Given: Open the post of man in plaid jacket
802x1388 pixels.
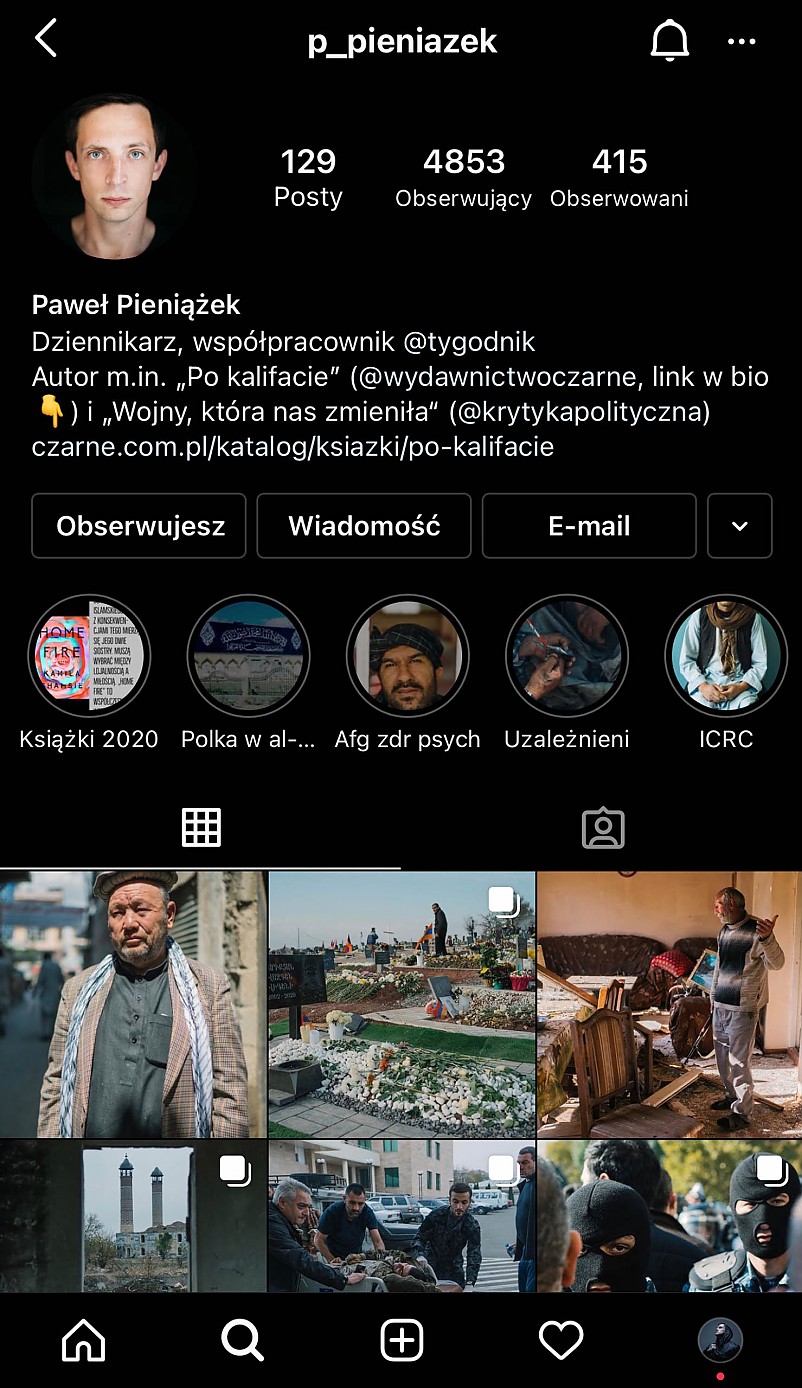Looking at the screenshot, I should click(x=133, y=1004).
